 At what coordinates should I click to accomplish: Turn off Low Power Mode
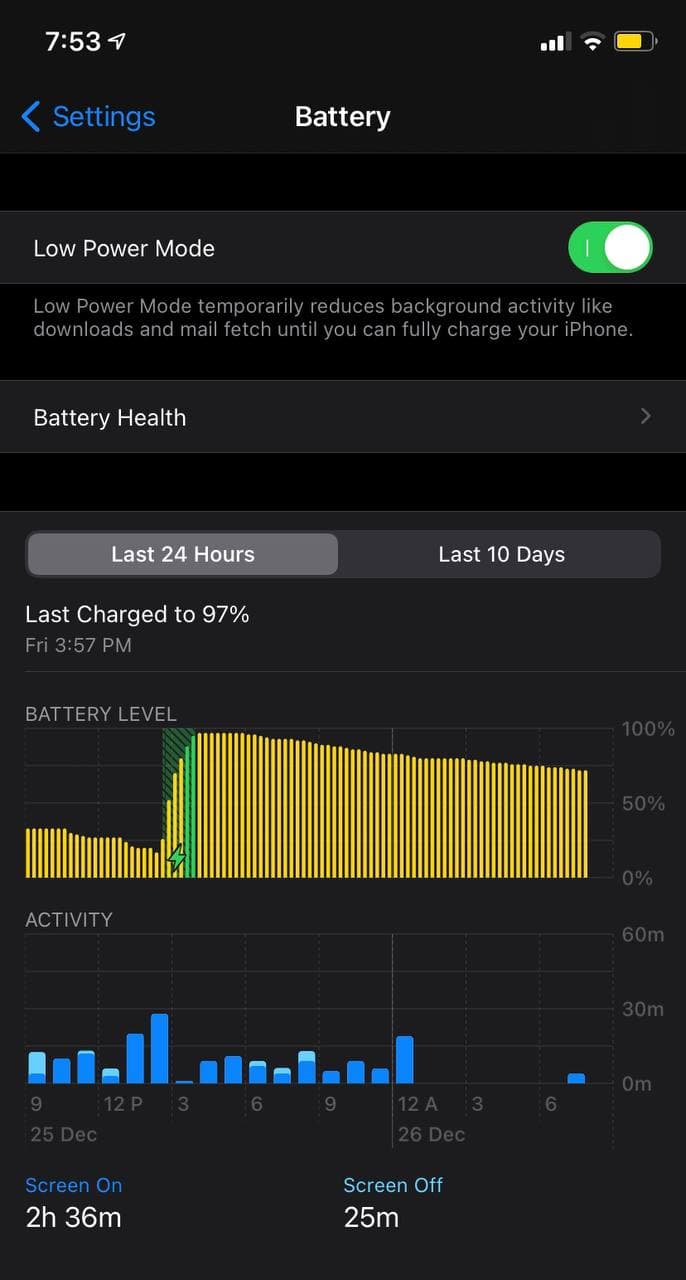click(610, 248)
